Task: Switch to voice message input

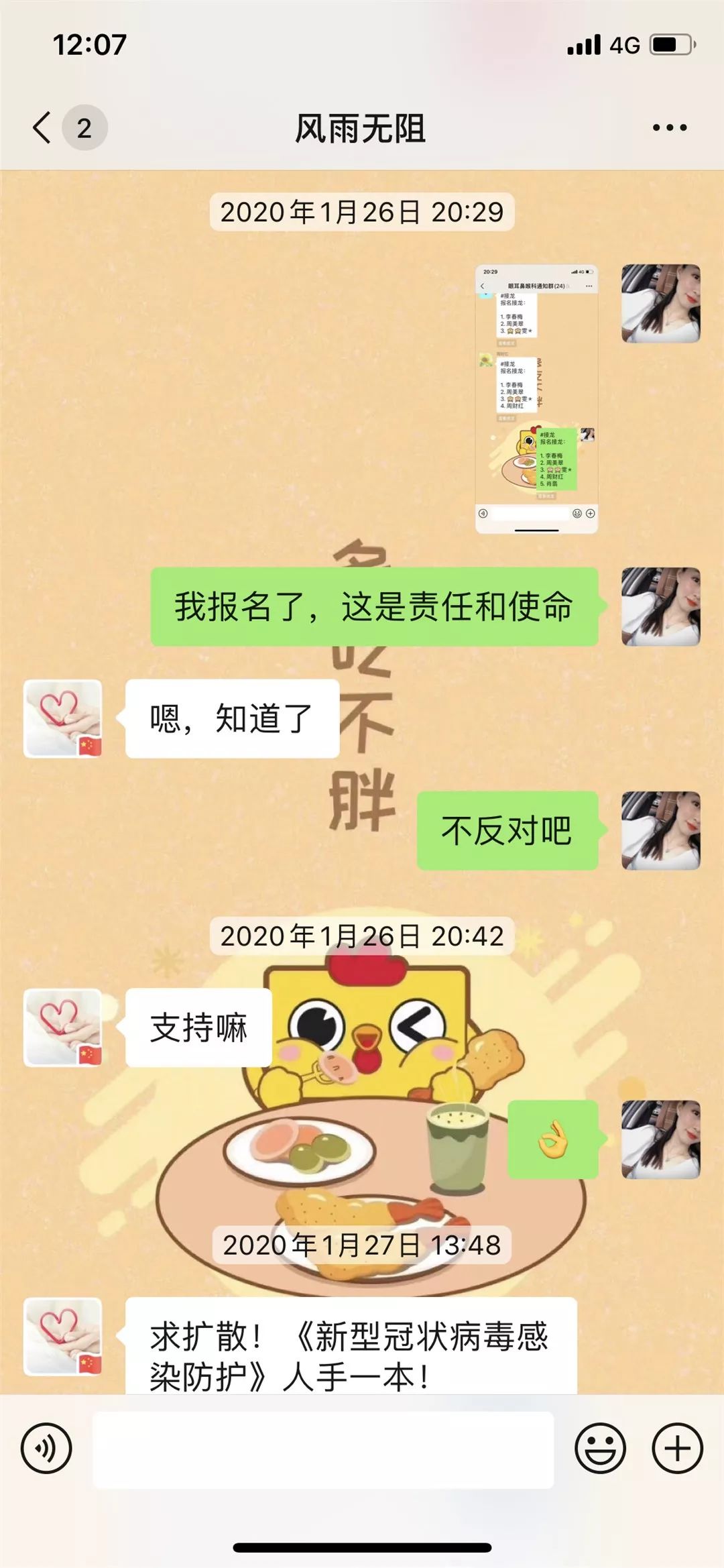Action: [46, 1448]
